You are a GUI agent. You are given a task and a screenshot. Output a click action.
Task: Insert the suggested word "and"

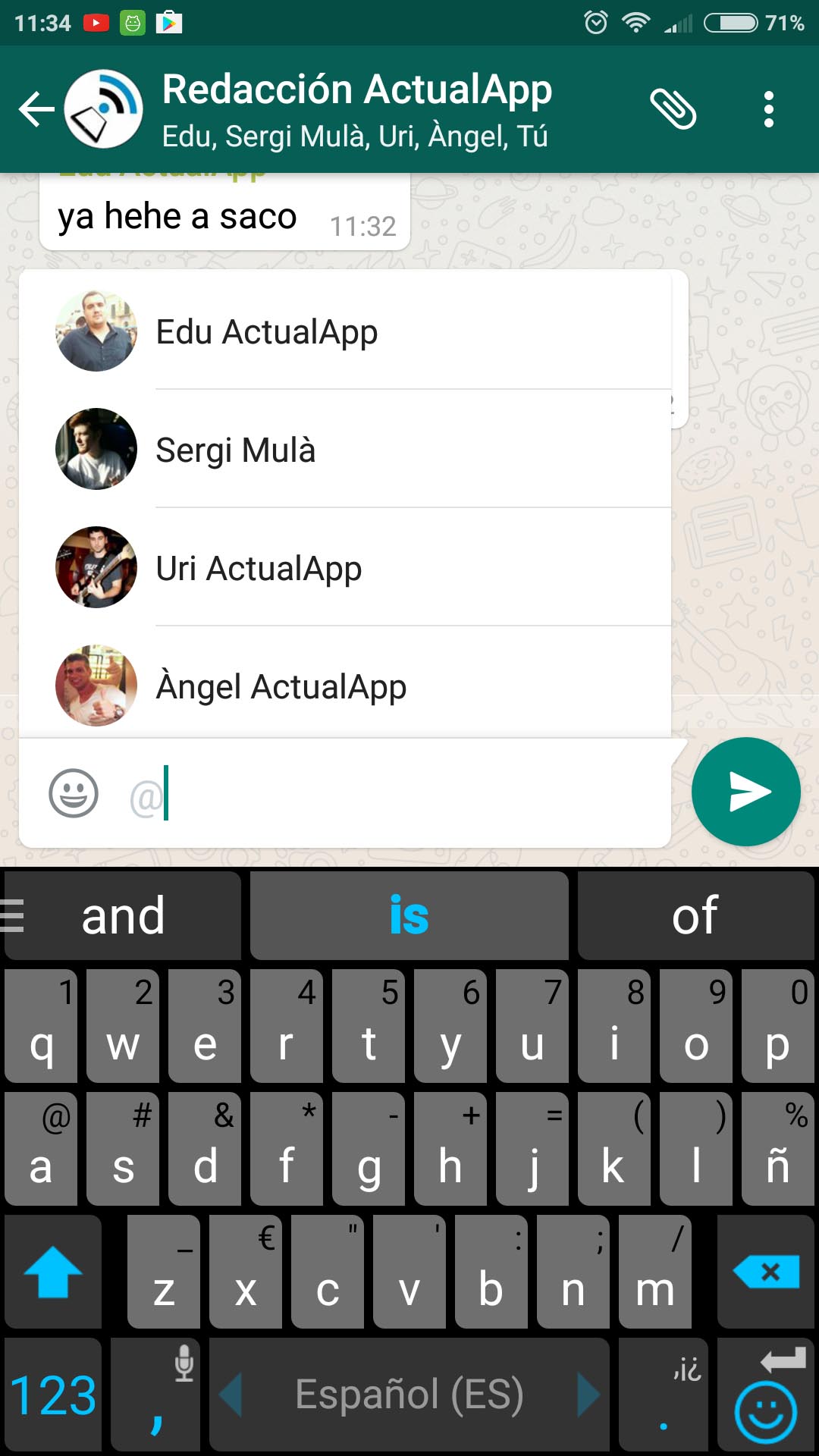tap(123, 915)
